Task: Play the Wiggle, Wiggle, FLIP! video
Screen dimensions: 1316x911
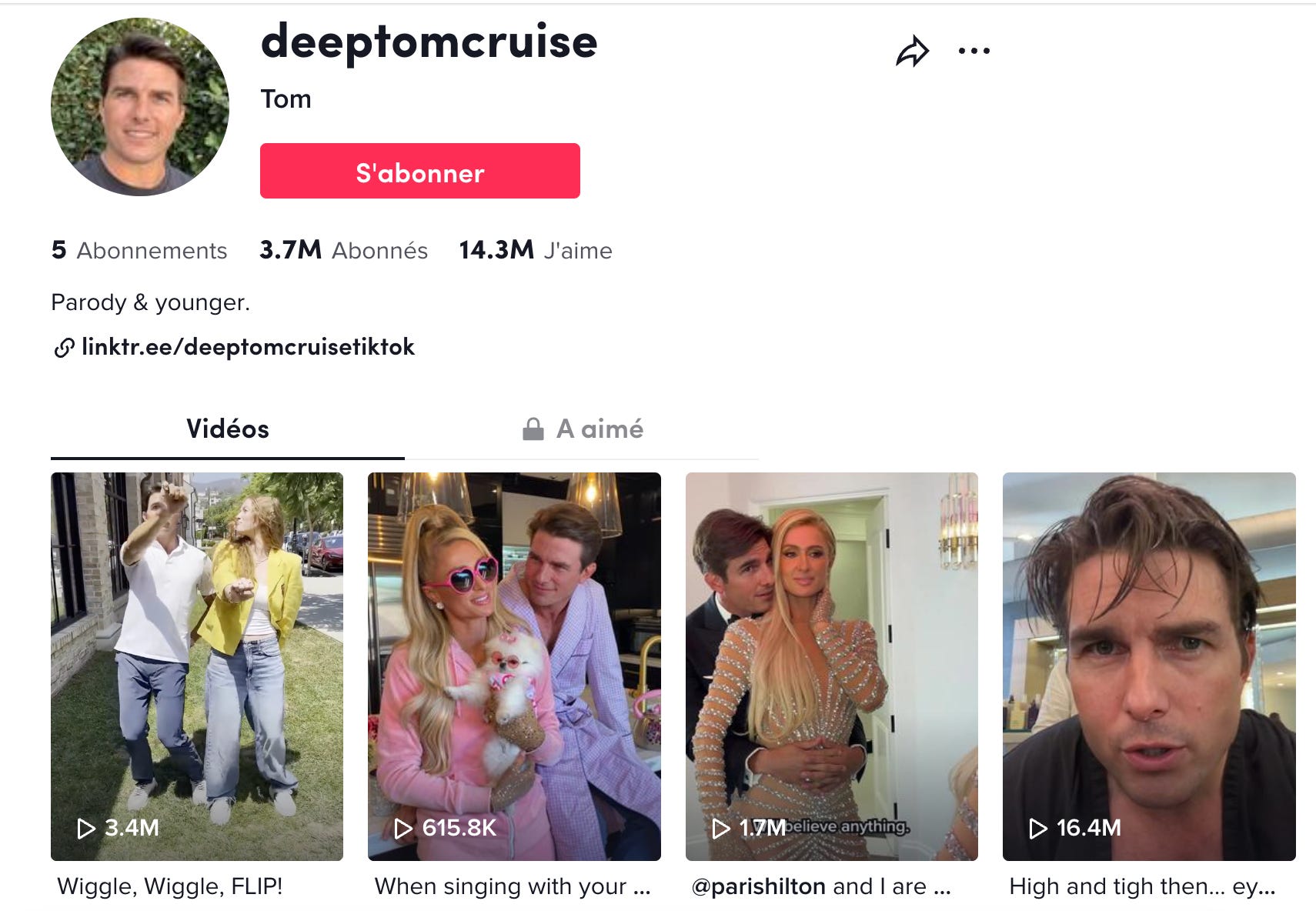Action: (x=197, y=666)
